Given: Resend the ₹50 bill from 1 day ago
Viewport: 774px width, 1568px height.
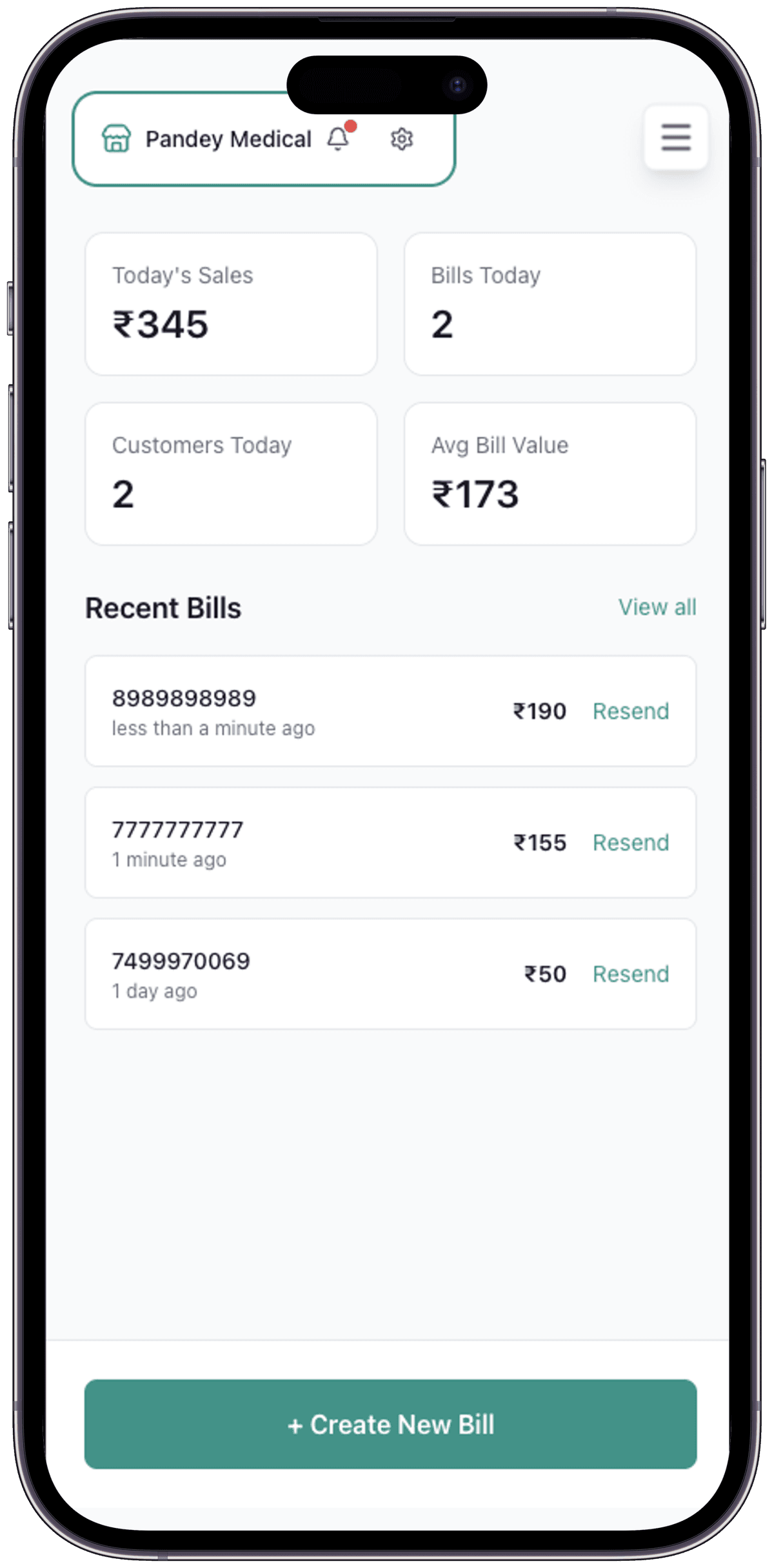Looking at the screenshot, I should tap(630, 974).
